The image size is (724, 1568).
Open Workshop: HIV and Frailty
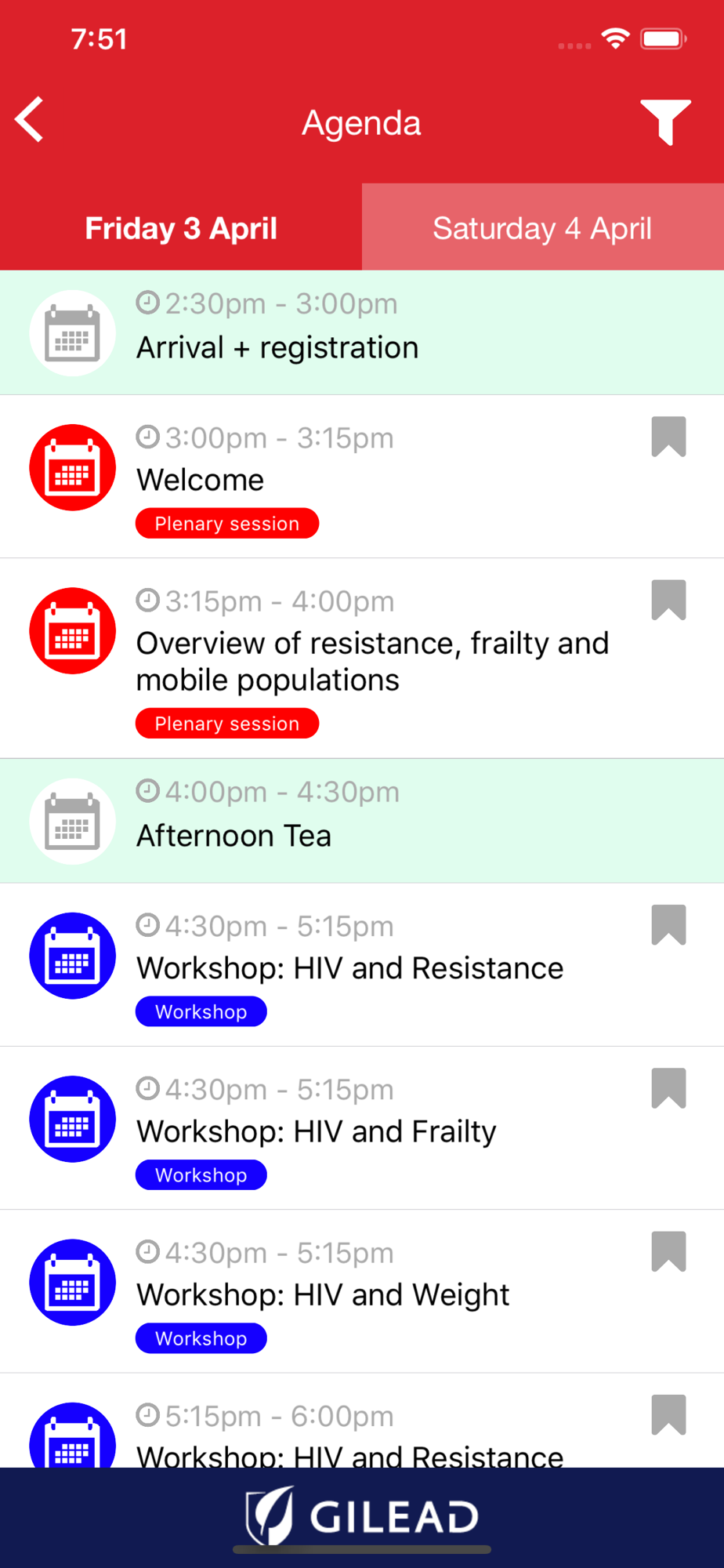point(362,1128)
